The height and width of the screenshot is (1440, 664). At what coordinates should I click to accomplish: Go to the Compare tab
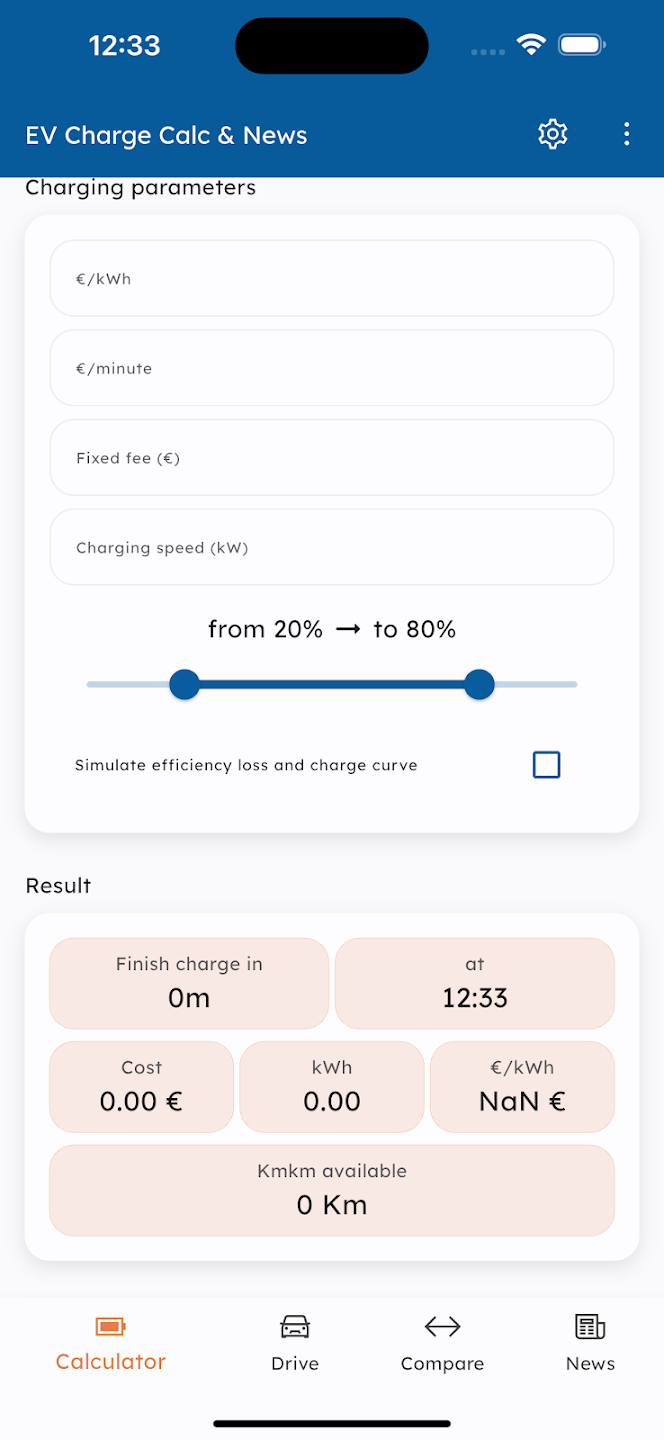(x=442, y=1343)
